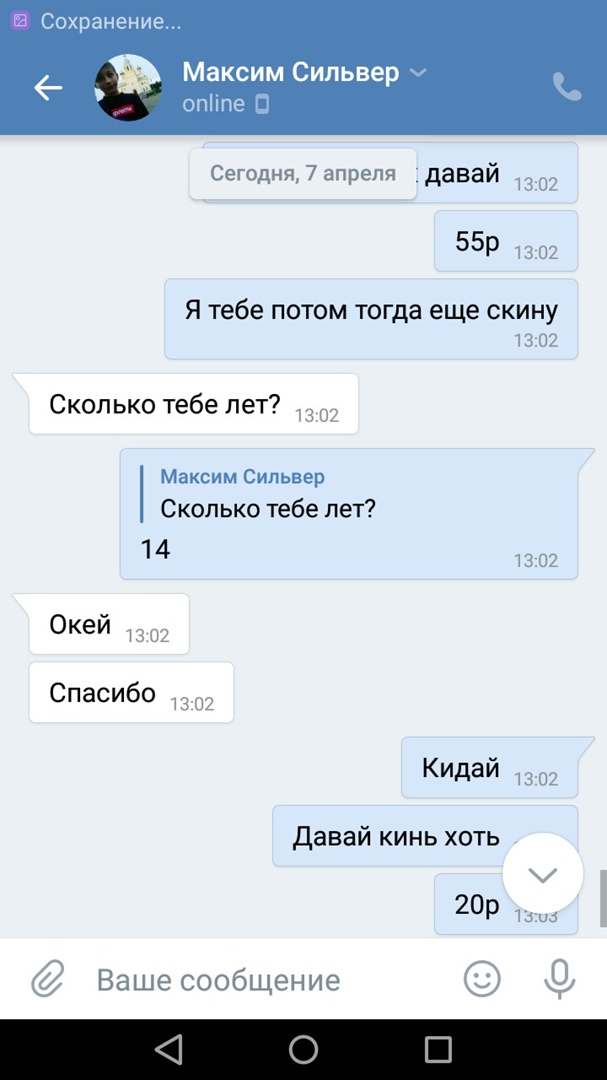Go back from the chat with Максим Сильвер
Screen dimensions: 607x1080
(x=48, y=88)
